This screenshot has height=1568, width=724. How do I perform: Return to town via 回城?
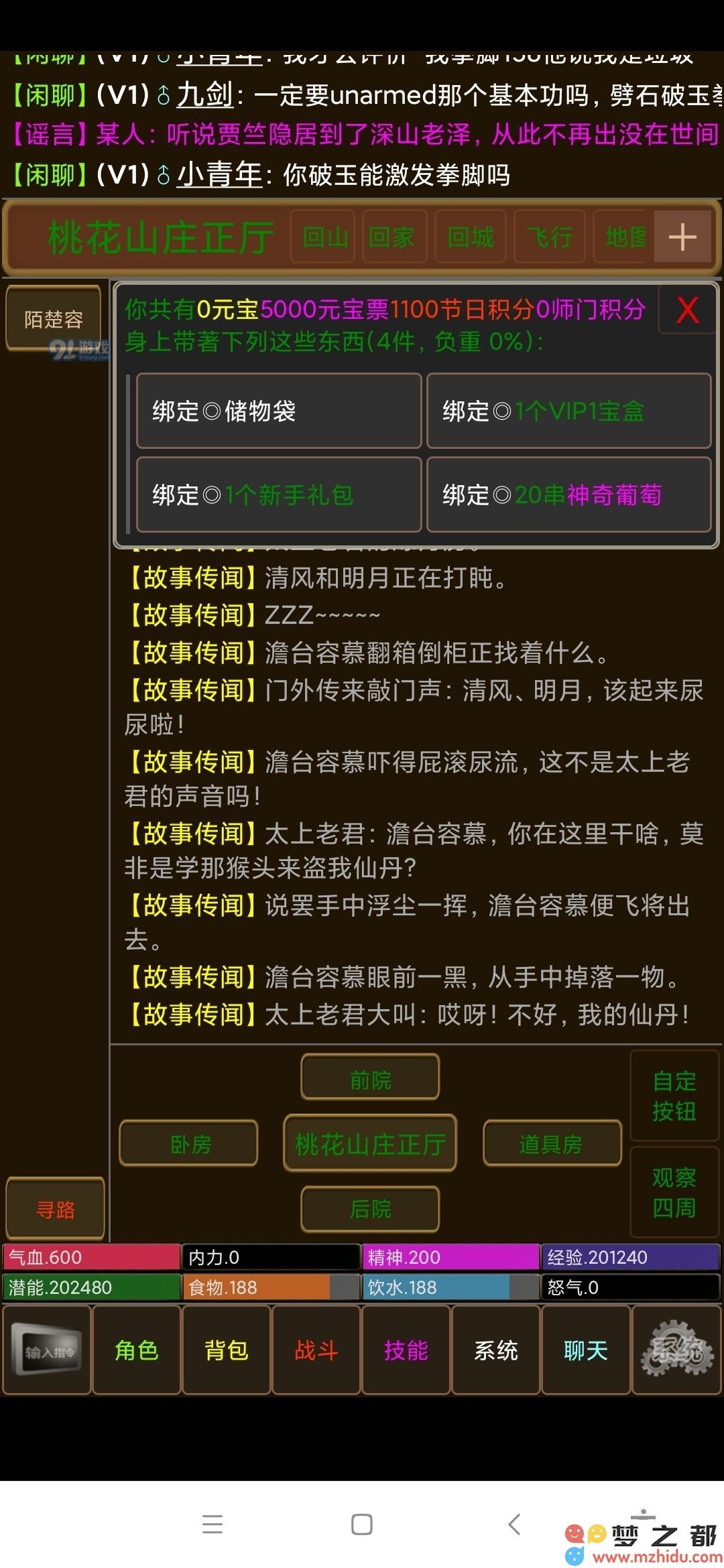(x=471, y=237)
